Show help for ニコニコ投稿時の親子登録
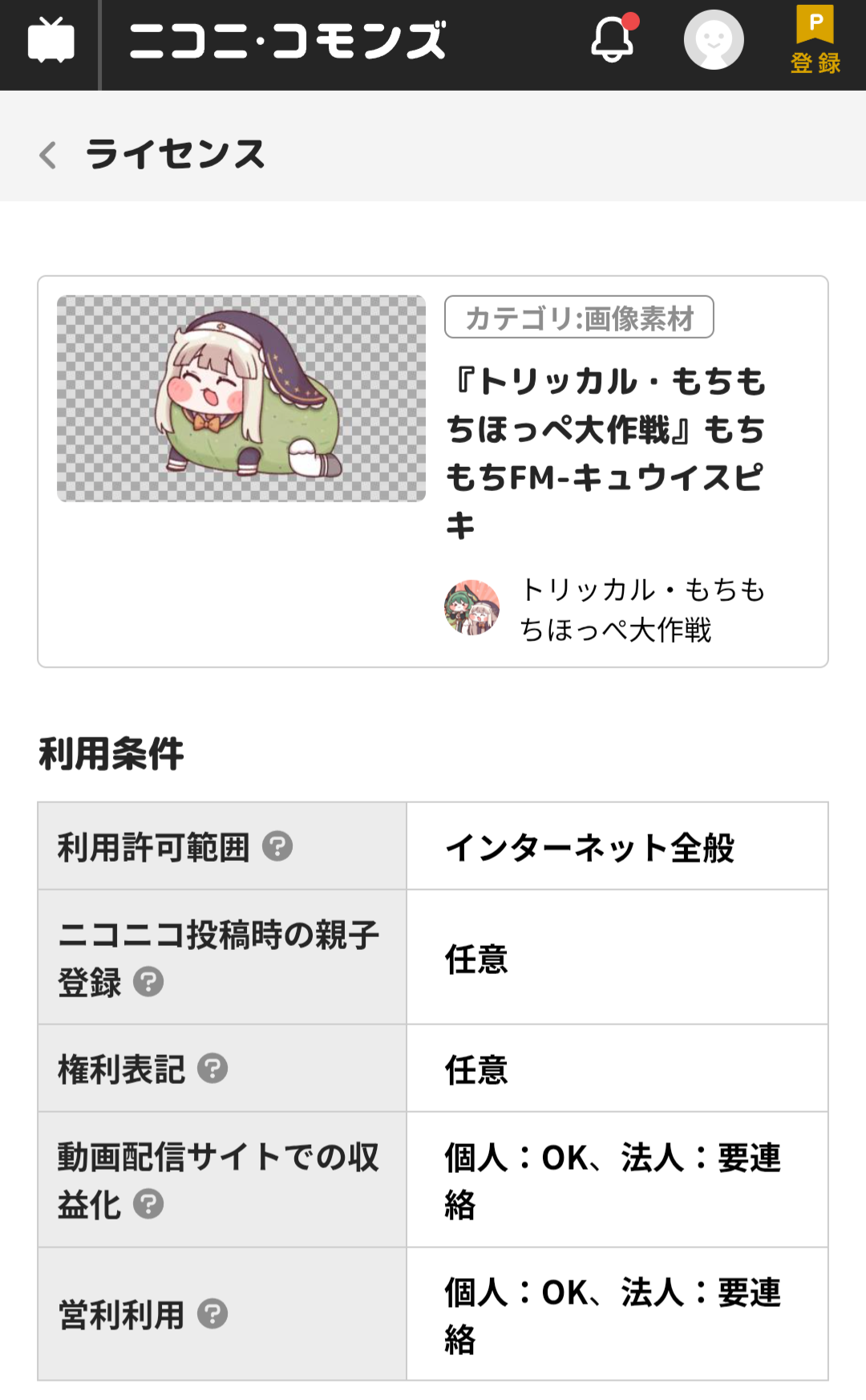Image resolution: width=866 pixels, height=1400 pixels. (x=148, y=981)
